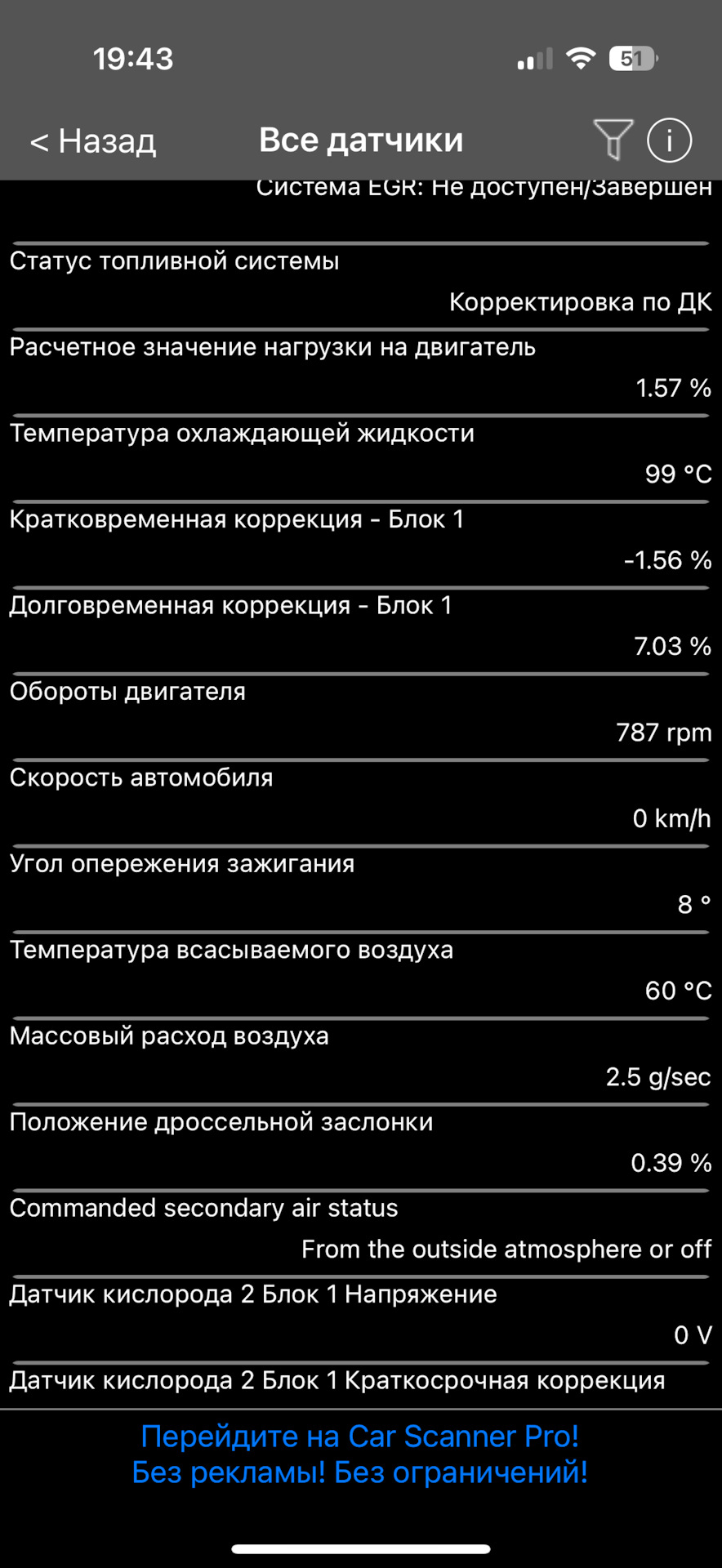This screenshot has width=722, height=1568.
Task: Open Температура охлаждающей жидкости sensor row
Action: (x=360, y=454)
